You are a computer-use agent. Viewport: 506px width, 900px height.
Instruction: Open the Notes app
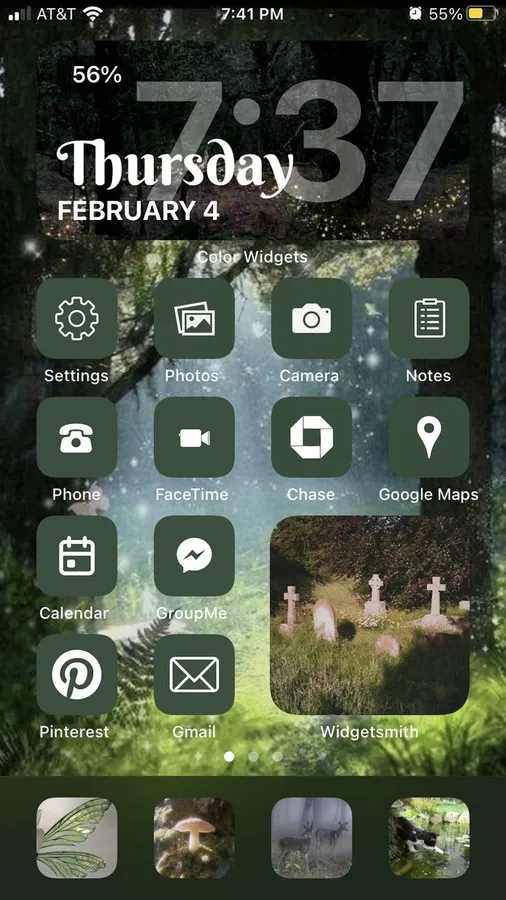[429, 319]
